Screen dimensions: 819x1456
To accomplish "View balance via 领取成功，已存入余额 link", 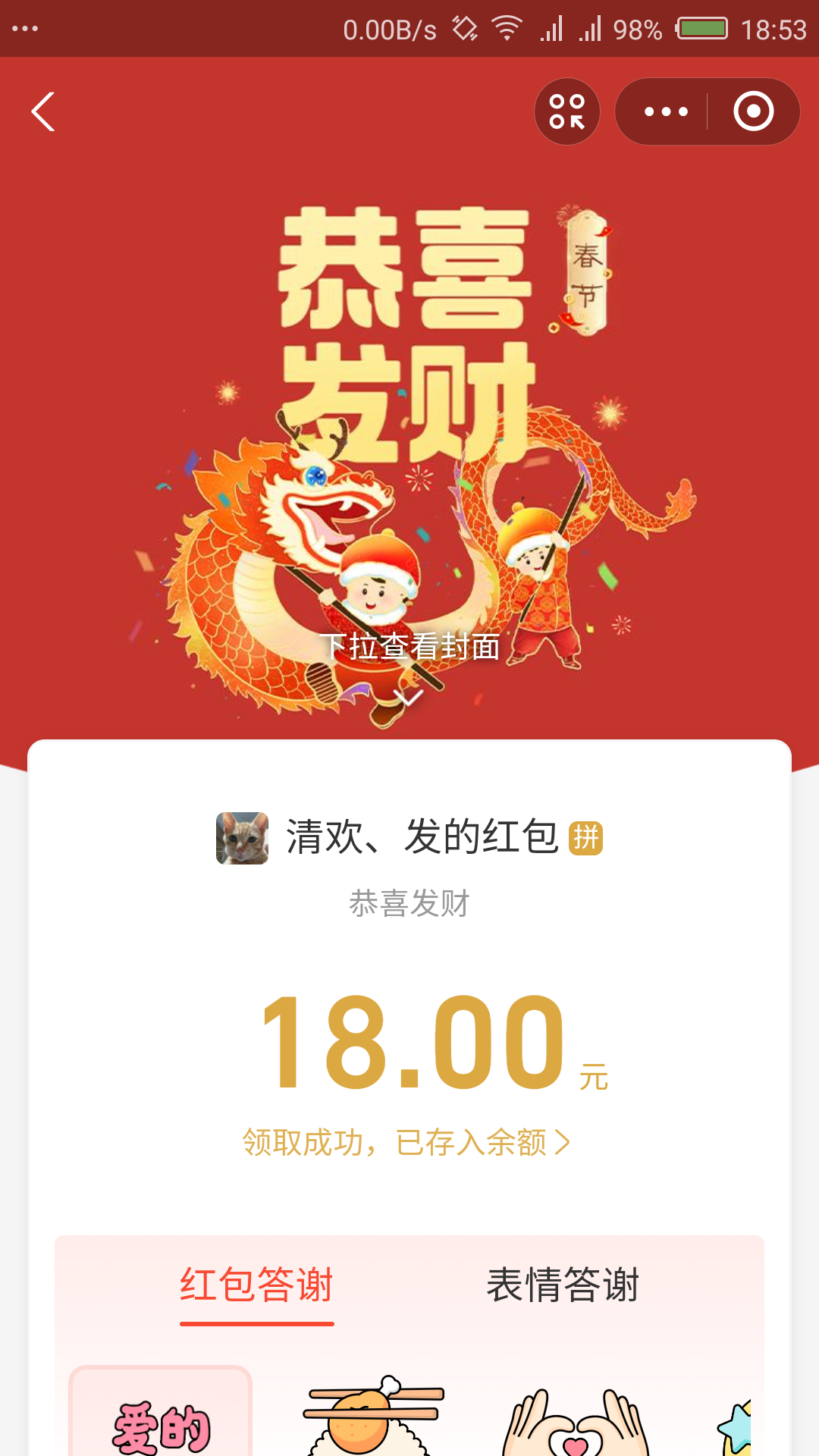I will [x=406, y=1142].
